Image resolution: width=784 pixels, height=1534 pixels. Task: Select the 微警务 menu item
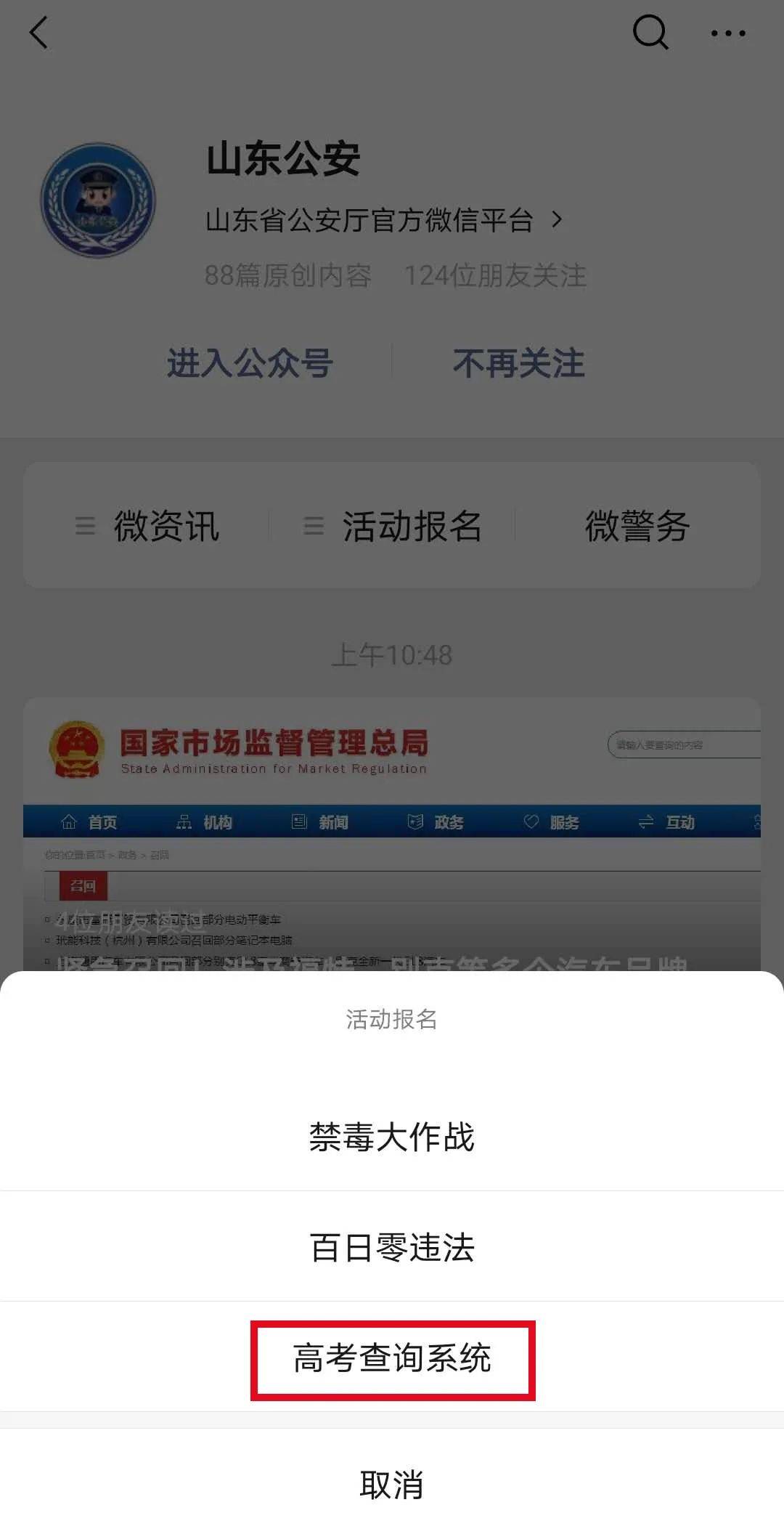tap(637, 527)
